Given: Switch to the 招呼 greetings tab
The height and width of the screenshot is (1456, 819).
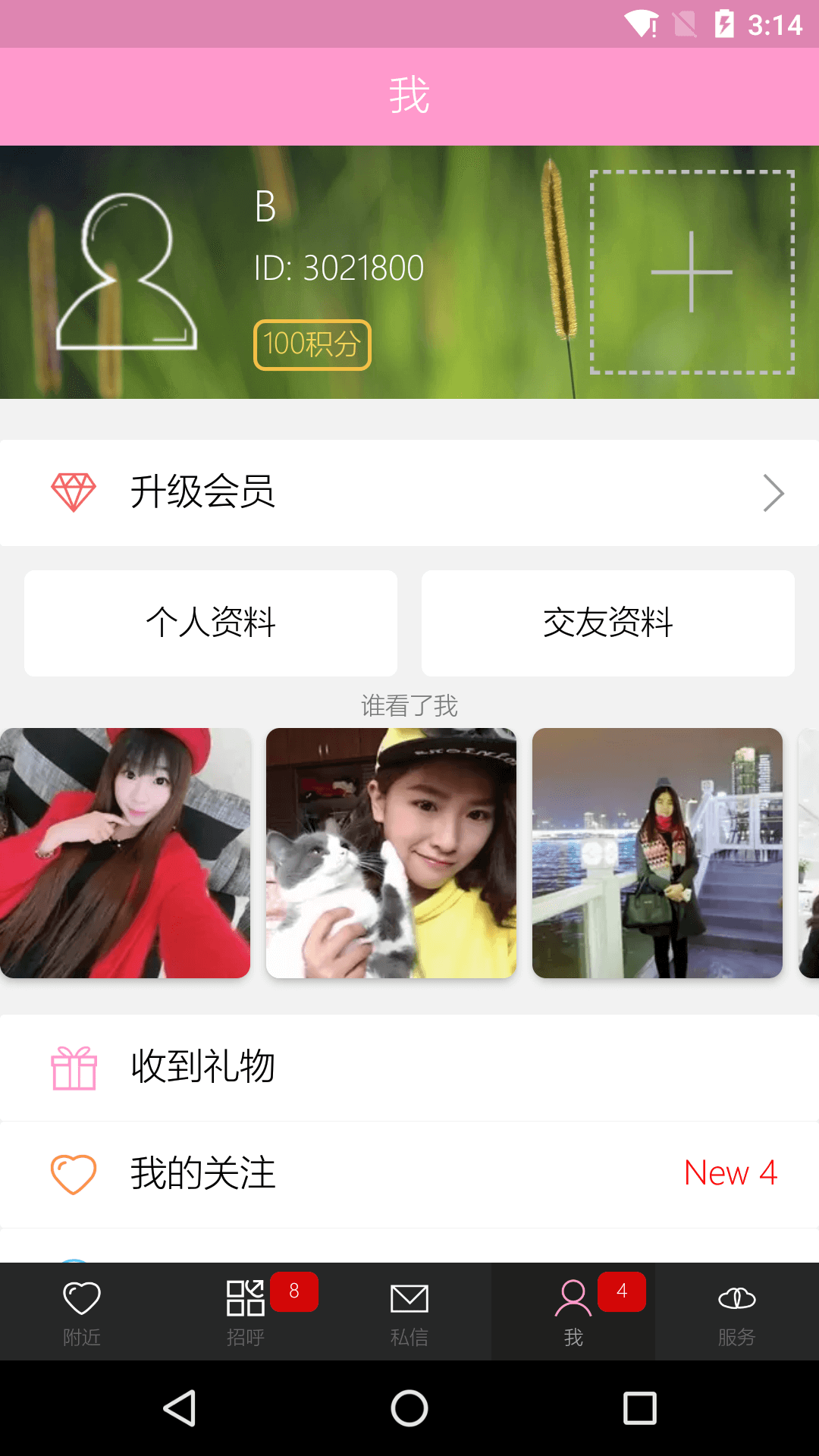Looking at the screenshot, I should [246, 1312].
